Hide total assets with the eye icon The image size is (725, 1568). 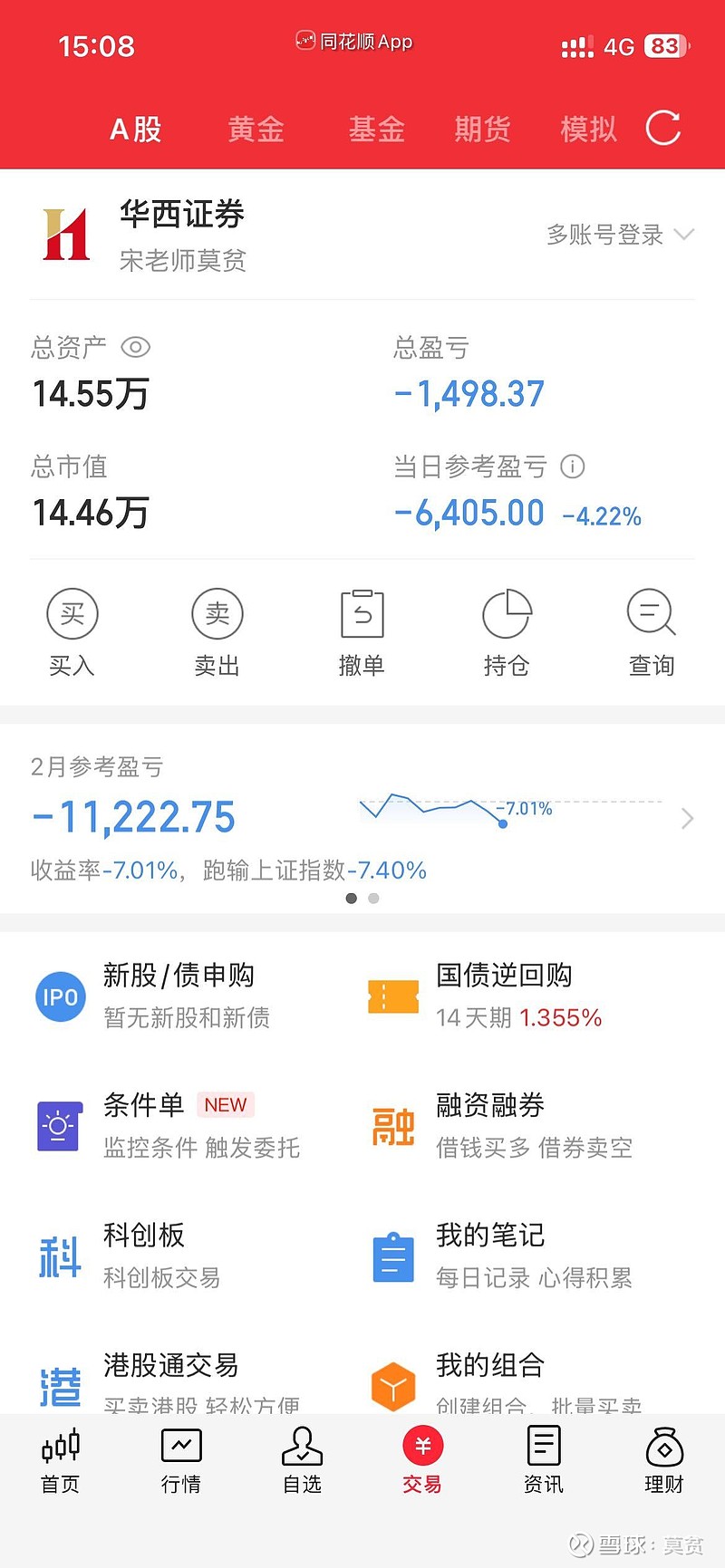[x=136, y=347]
